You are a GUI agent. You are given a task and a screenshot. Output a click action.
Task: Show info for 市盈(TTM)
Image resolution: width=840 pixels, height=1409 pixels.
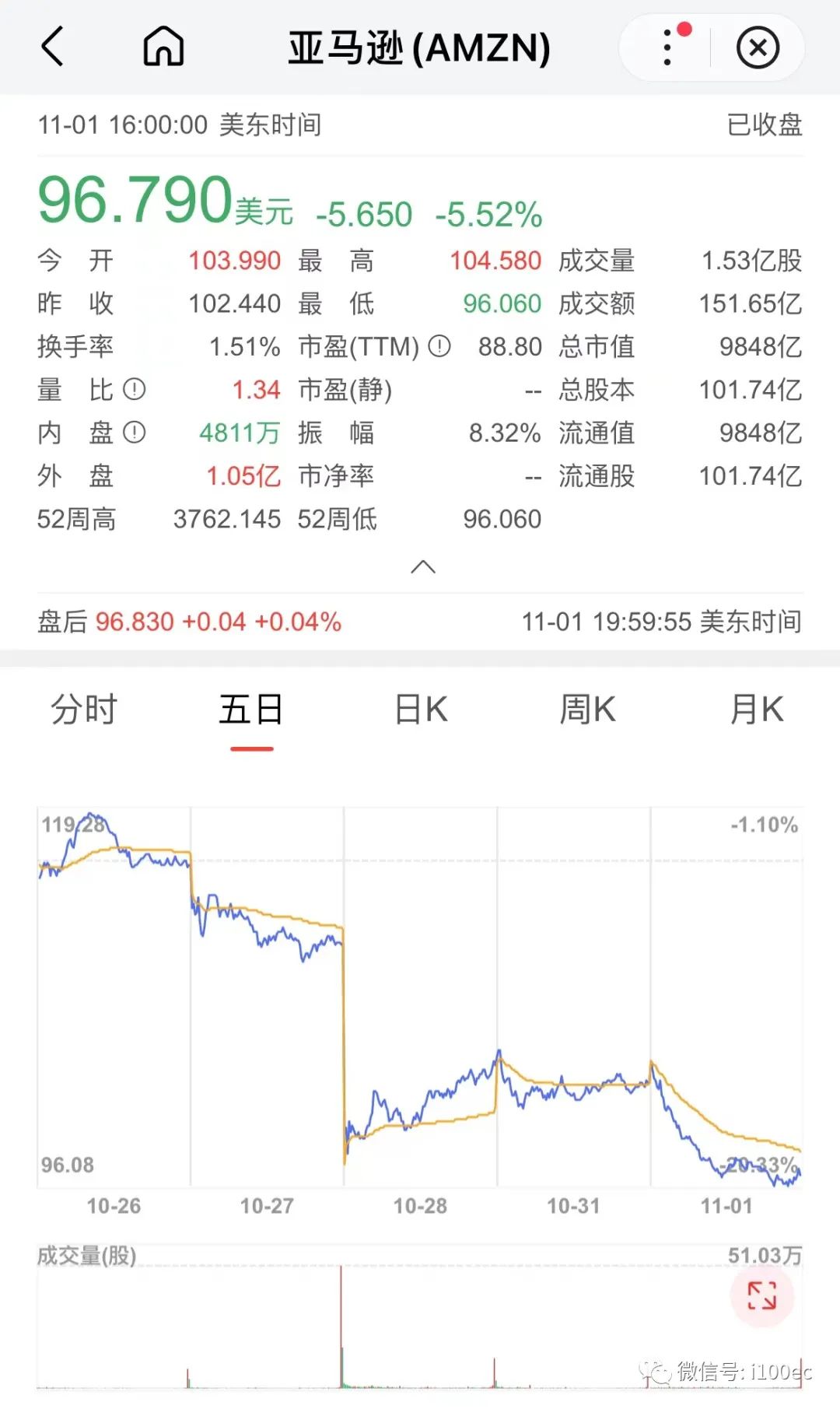coord(439,346)
